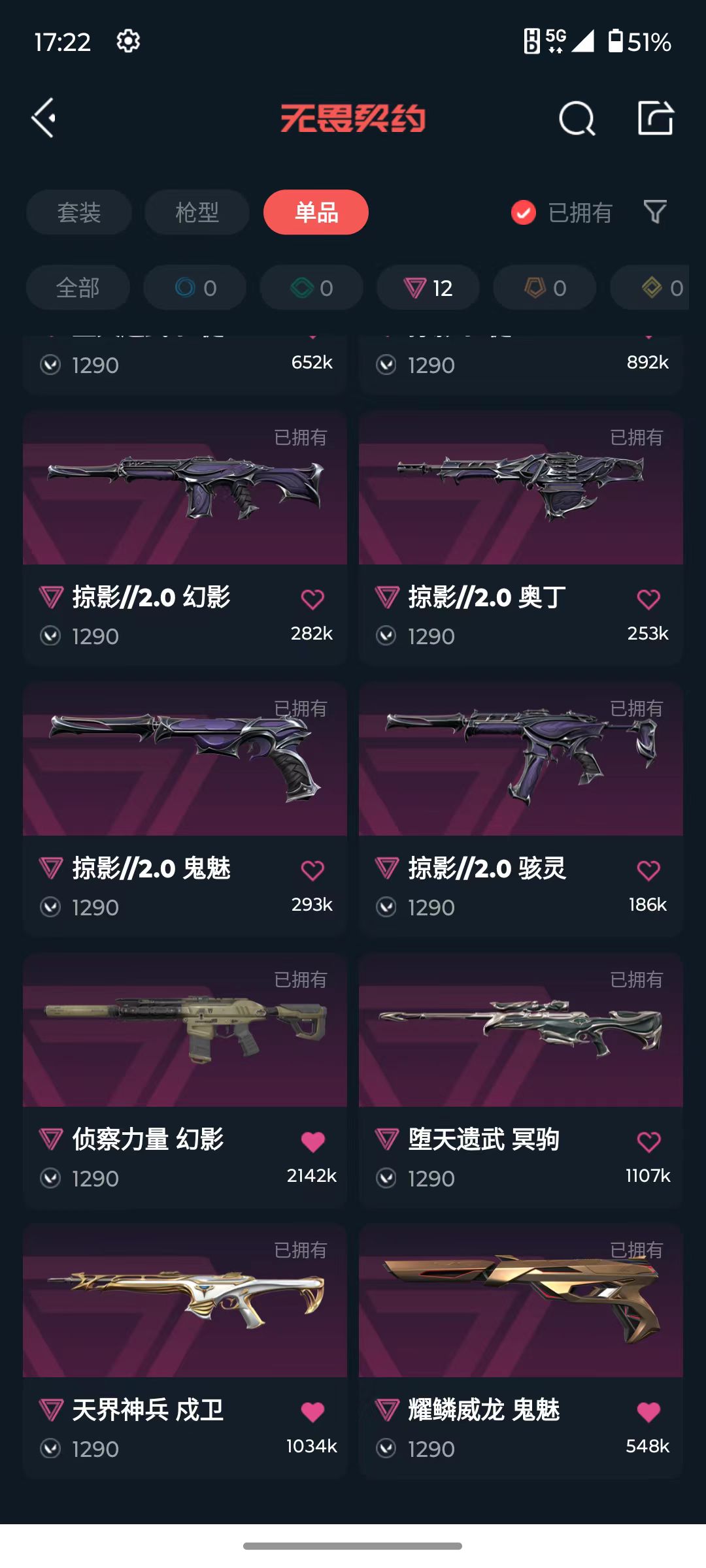This screenshot has width=706, height=1568.
Task: Switch to the 套装 tab
Action: coord(79,212)
